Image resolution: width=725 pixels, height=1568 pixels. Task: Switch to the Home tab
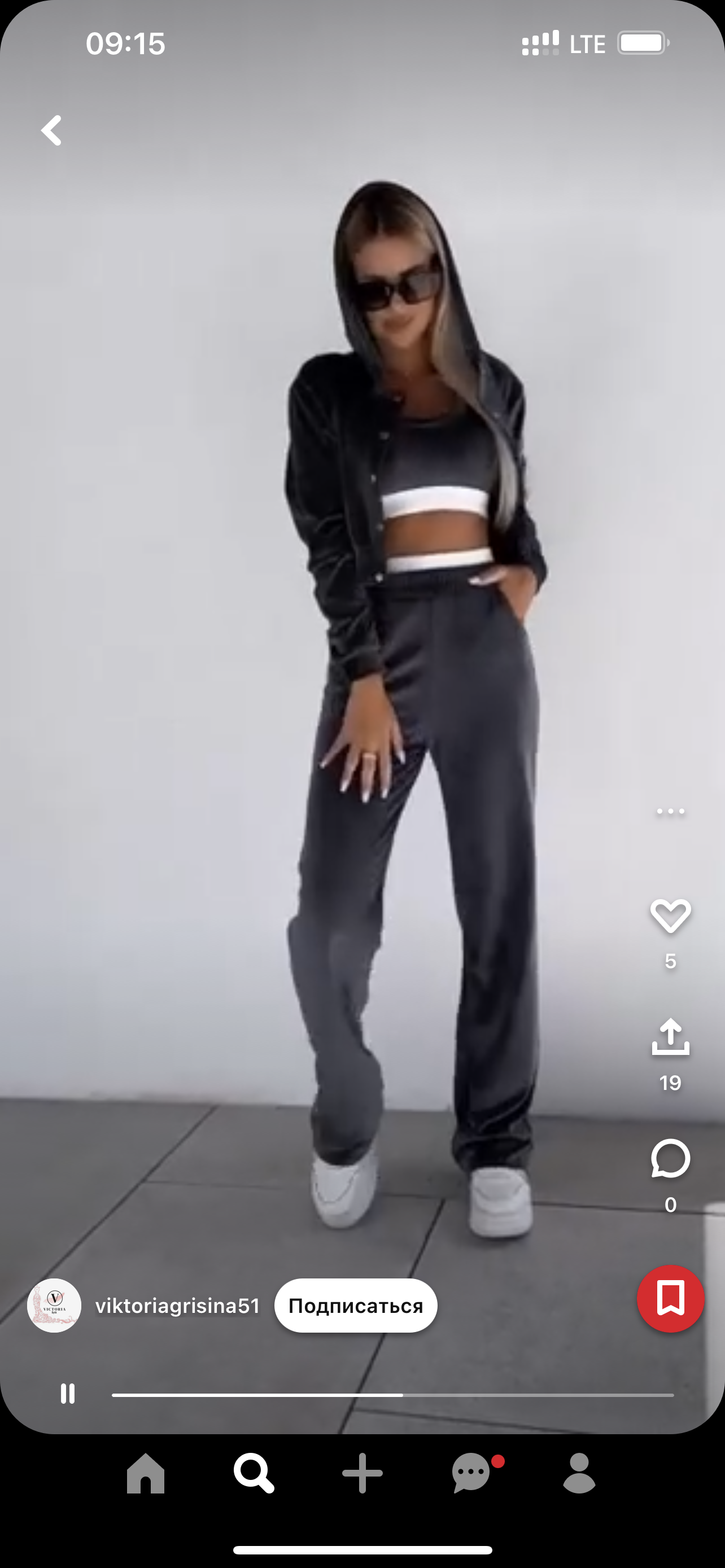[x=146, y=1474]
